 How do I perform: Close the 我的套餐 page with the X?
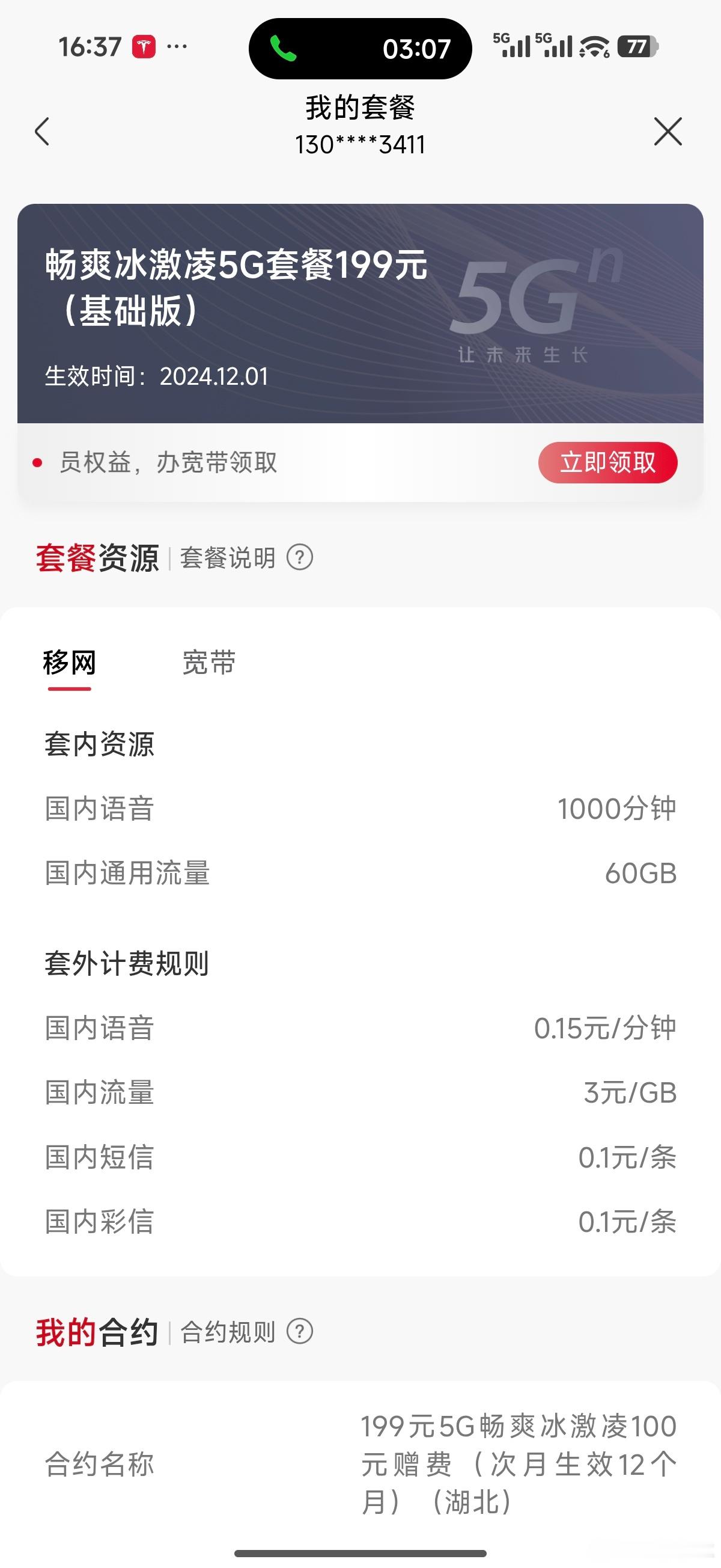click(x=668, y=131)
